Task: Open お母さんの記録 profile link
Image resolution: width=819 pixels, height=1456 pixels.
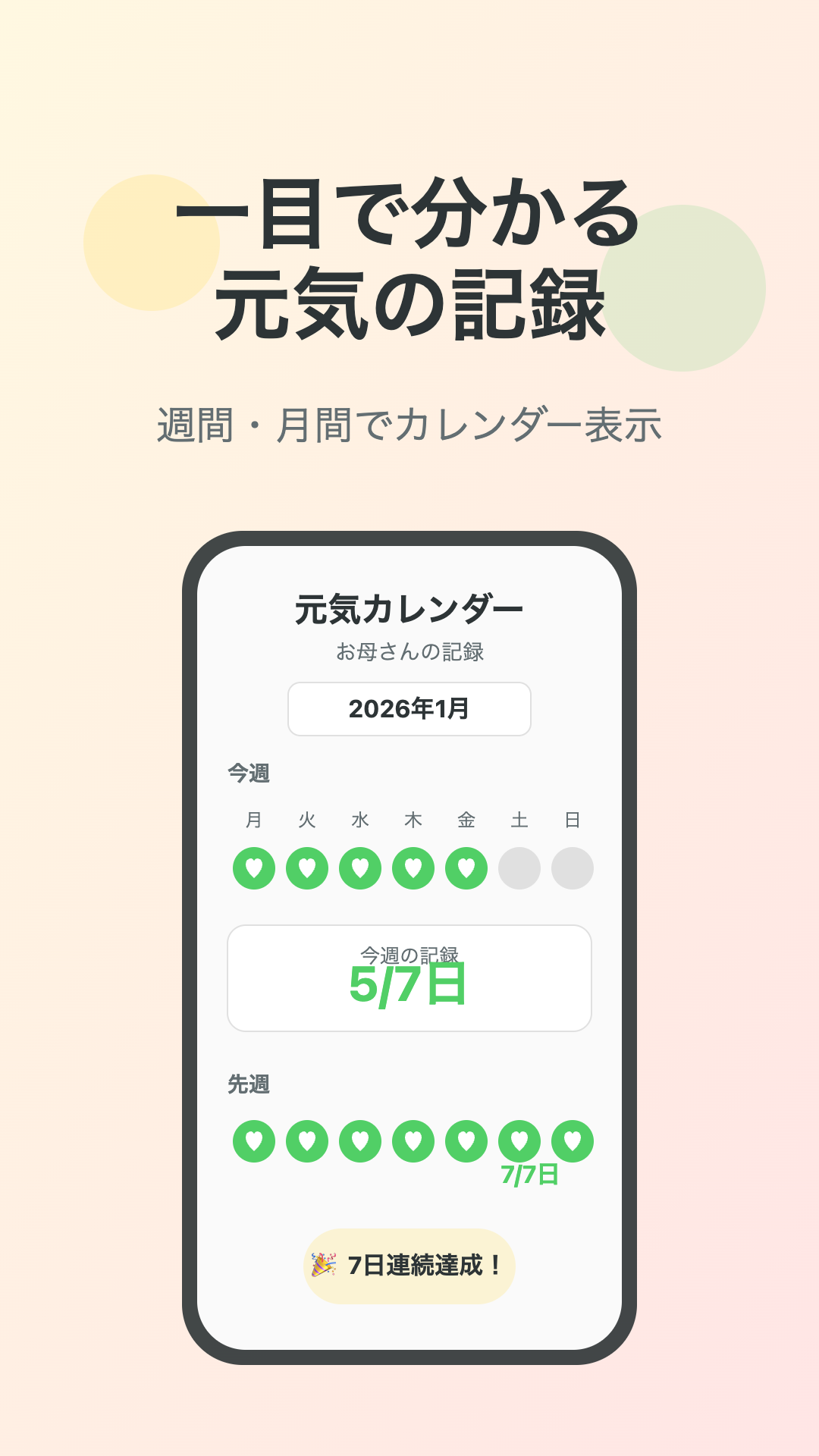Action: (409, 649)
